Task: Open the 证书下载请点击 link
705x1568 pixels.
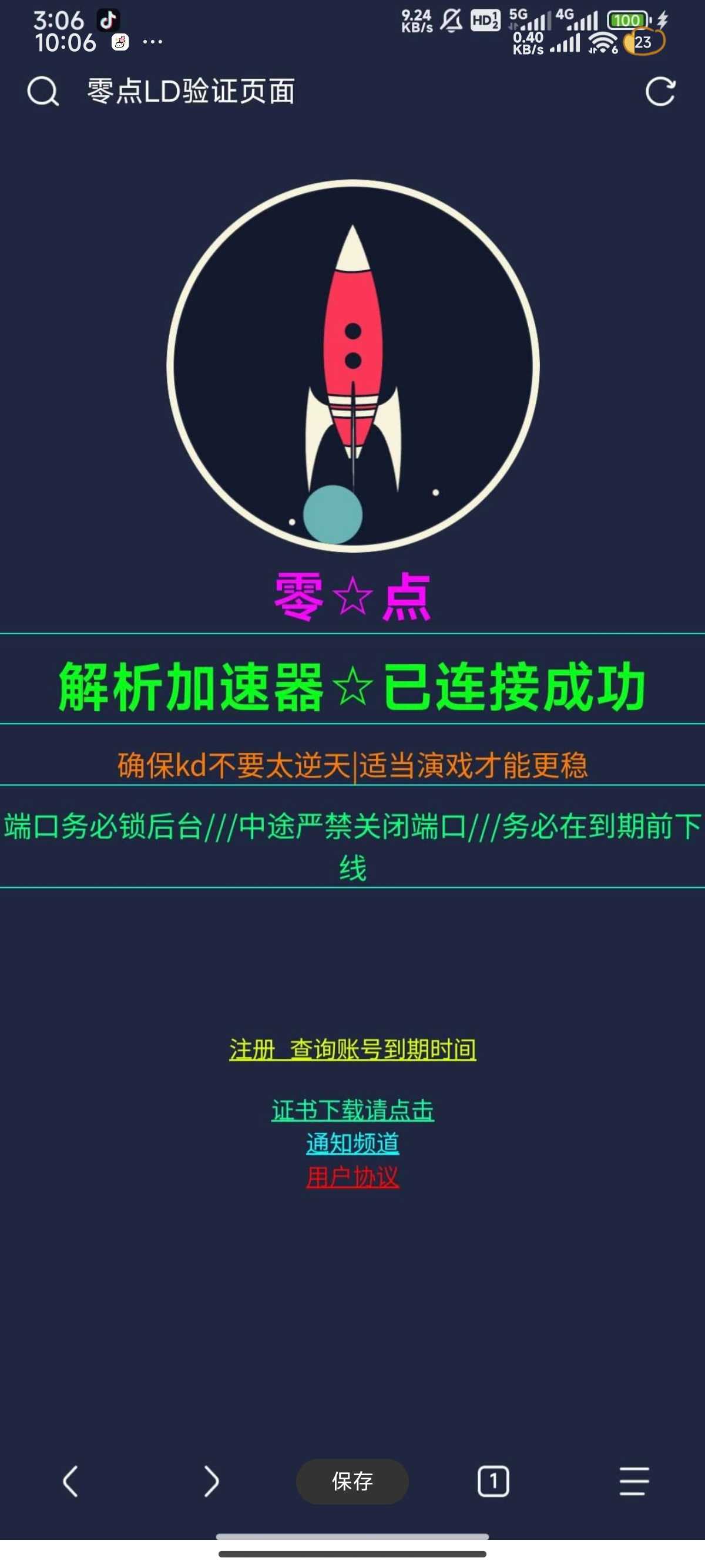Action: point(352,1110)
